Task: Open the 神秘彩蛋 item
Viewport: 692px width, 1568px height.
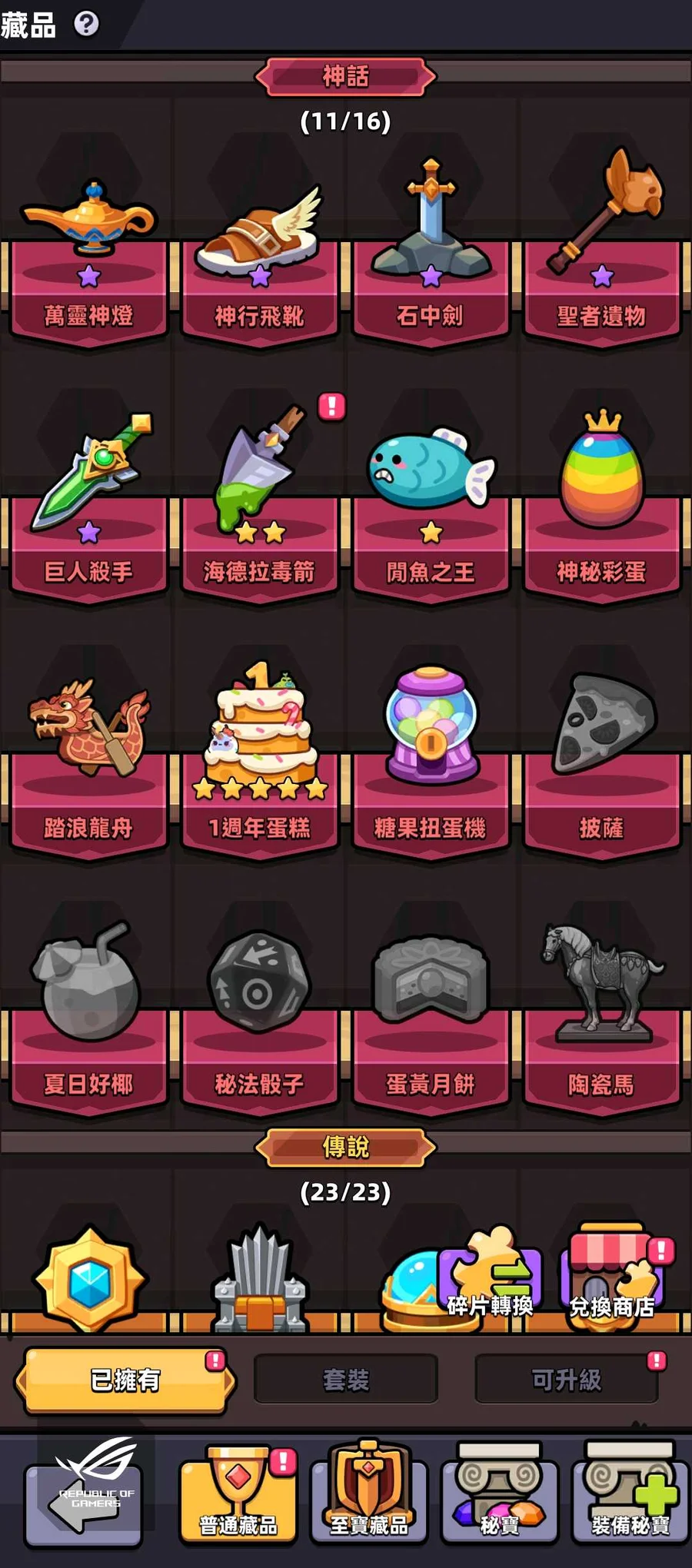Action: click(601, 507)
